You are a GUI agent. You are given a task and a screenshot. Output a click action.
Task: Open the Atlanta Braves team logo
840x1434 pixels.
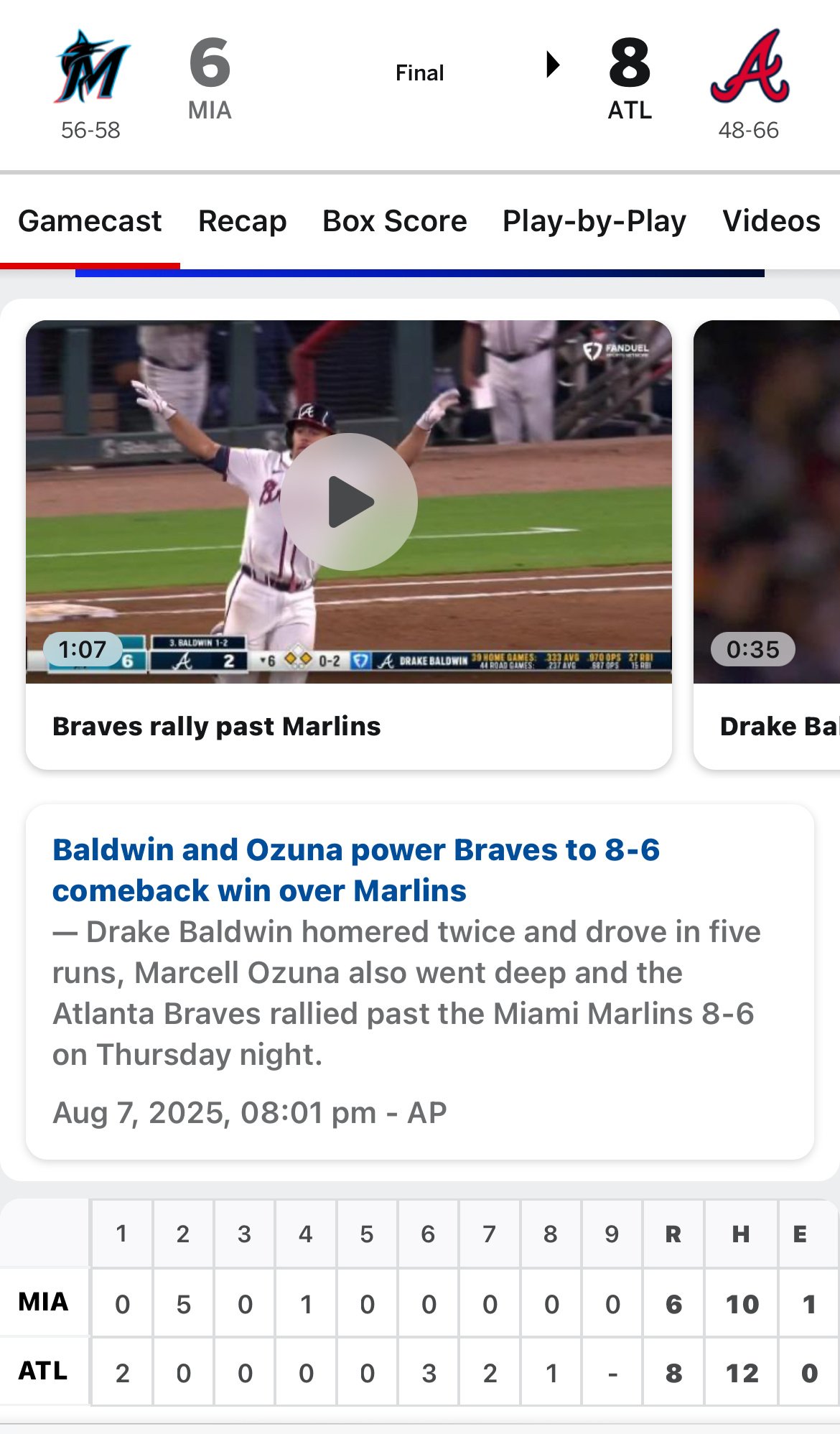coord(749,66)
